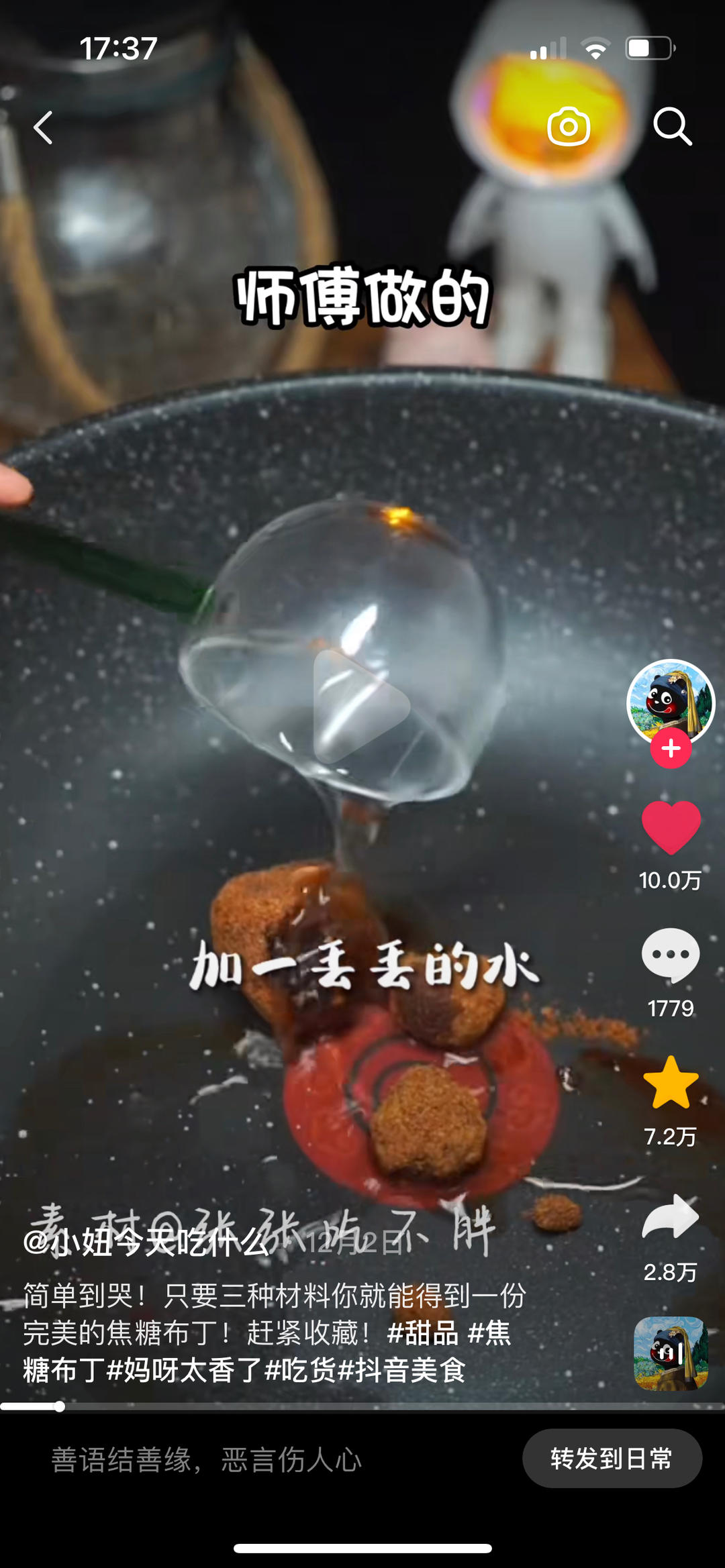Image resolution: width=725 pixels, height=1568 pixels.
Task: Tap the back arrow to exit the video
Action: (x=43, y=127)
